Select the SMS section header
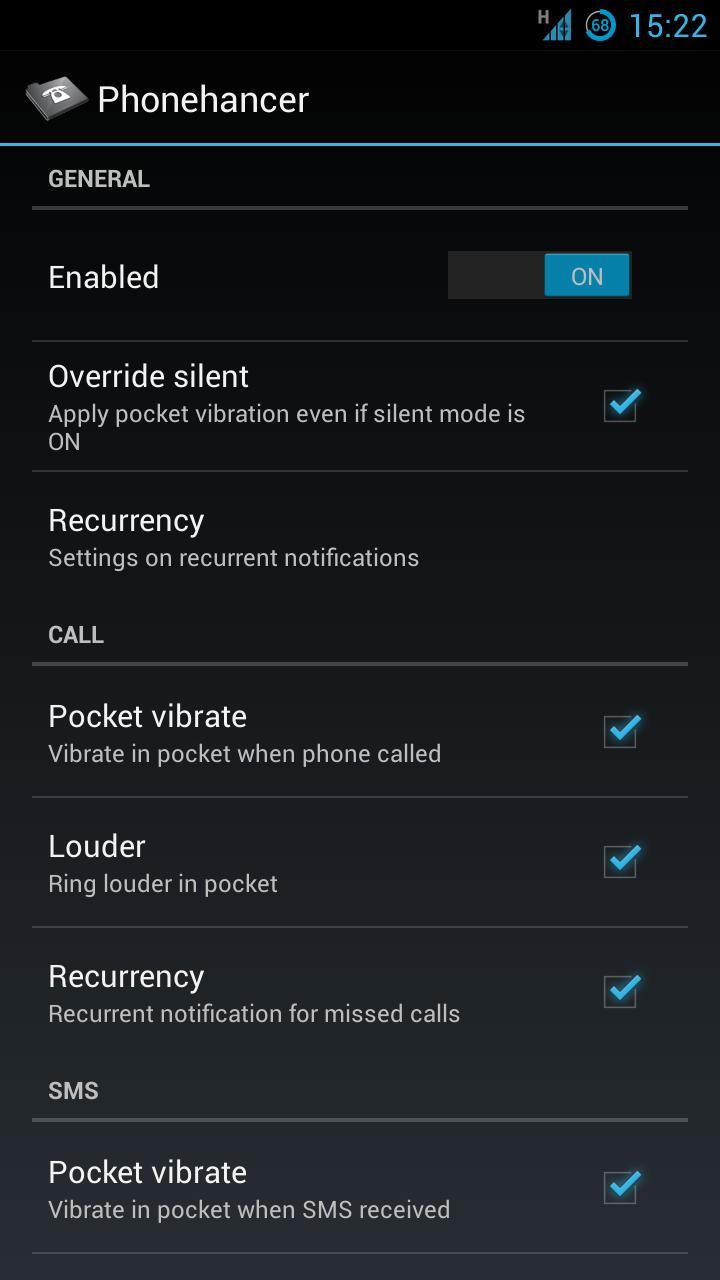This screenshot has height=1280, width=720. (72, 1090)
